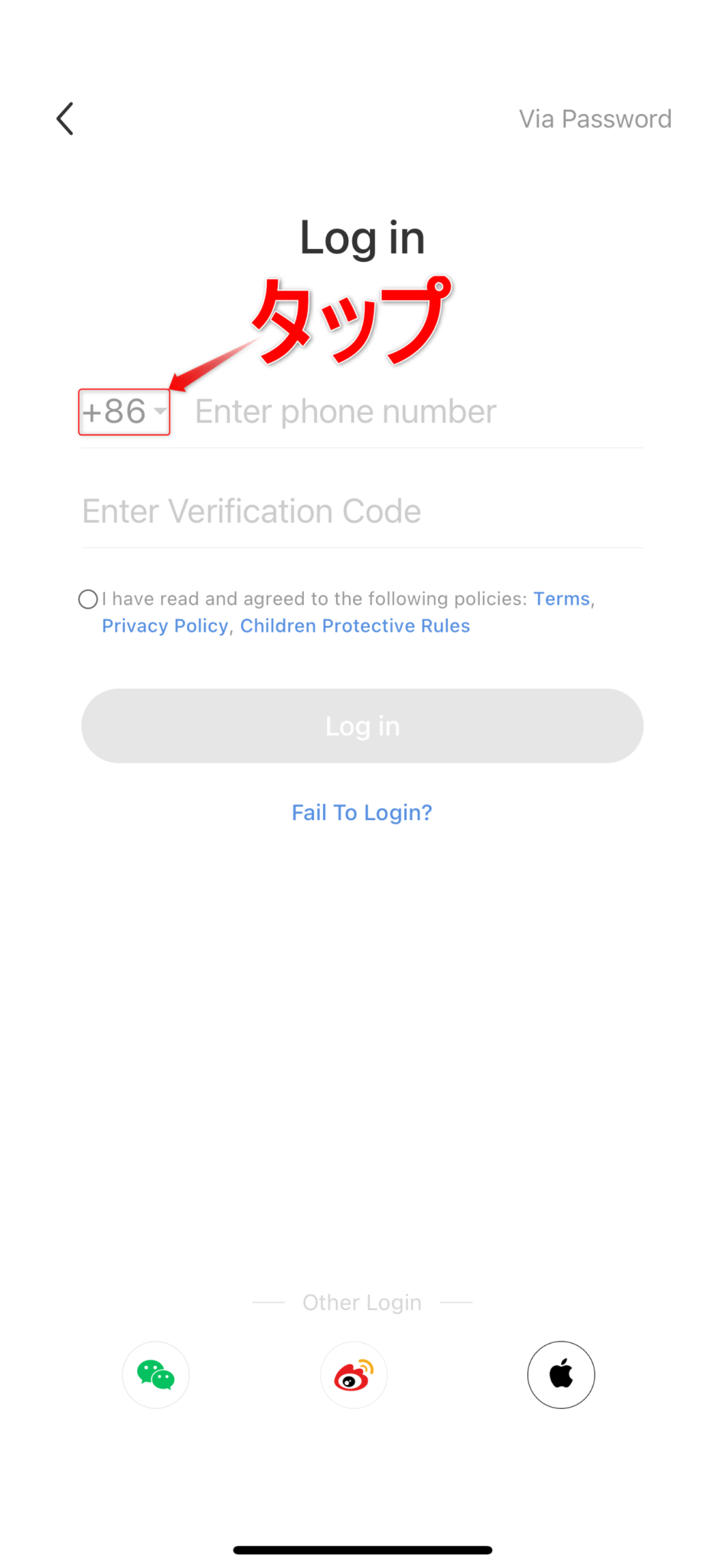Open Fail To Login? help
The height and width of the screenshot is (1568, 725).
tap(362, 812)
